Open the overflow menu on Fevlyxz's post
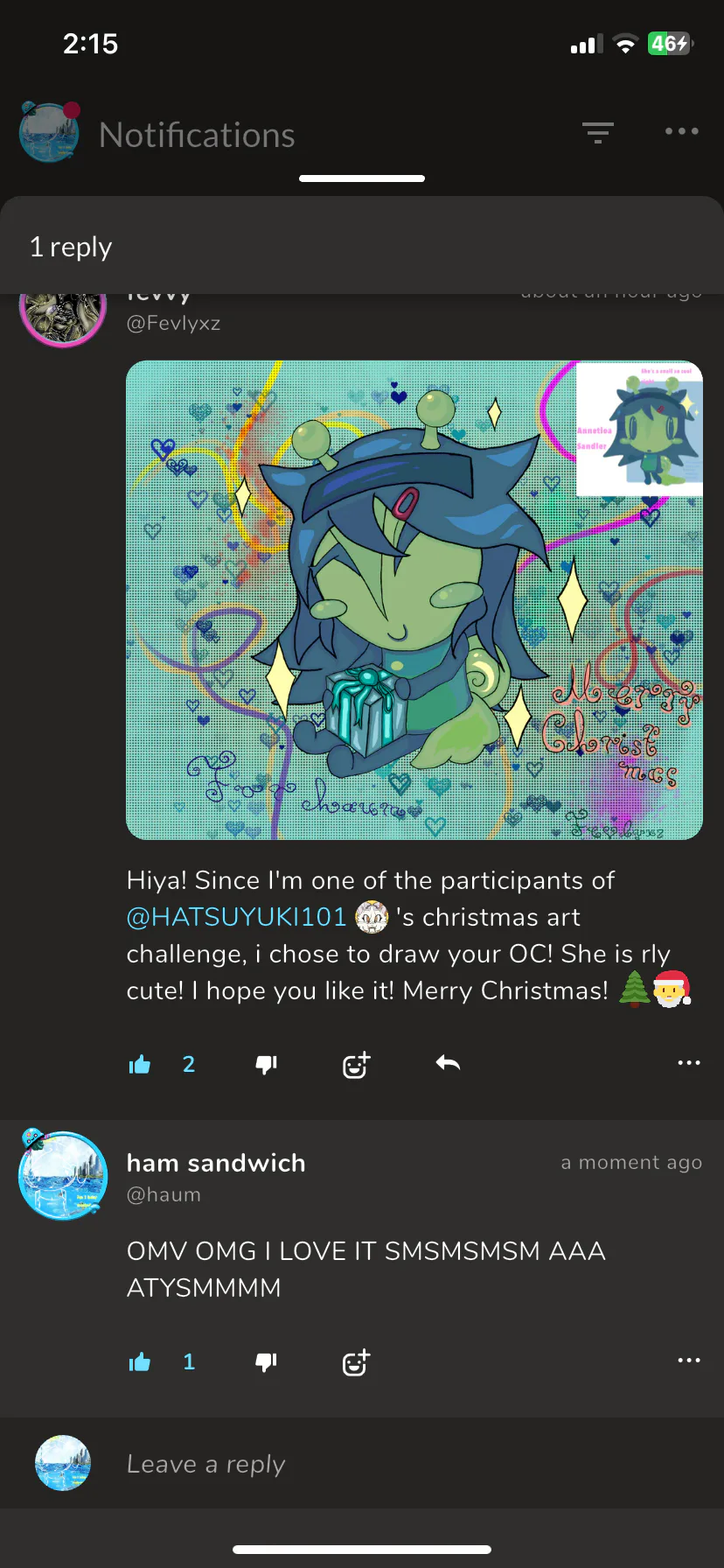The height and width of the screenshot is (1568, 724). [688, 1063]
